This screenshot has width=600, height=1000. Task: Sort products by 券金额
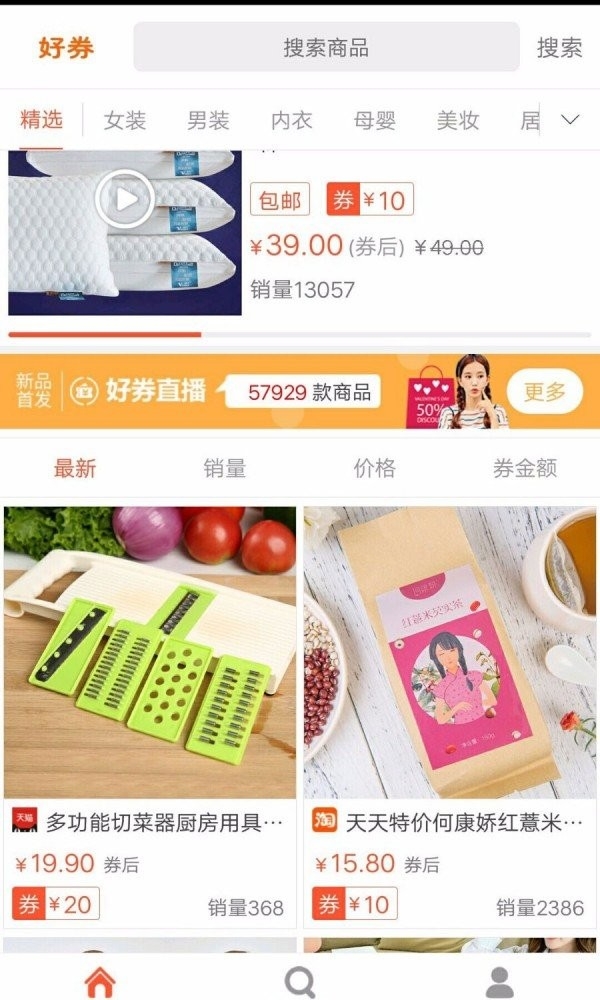tap(524, 468)
